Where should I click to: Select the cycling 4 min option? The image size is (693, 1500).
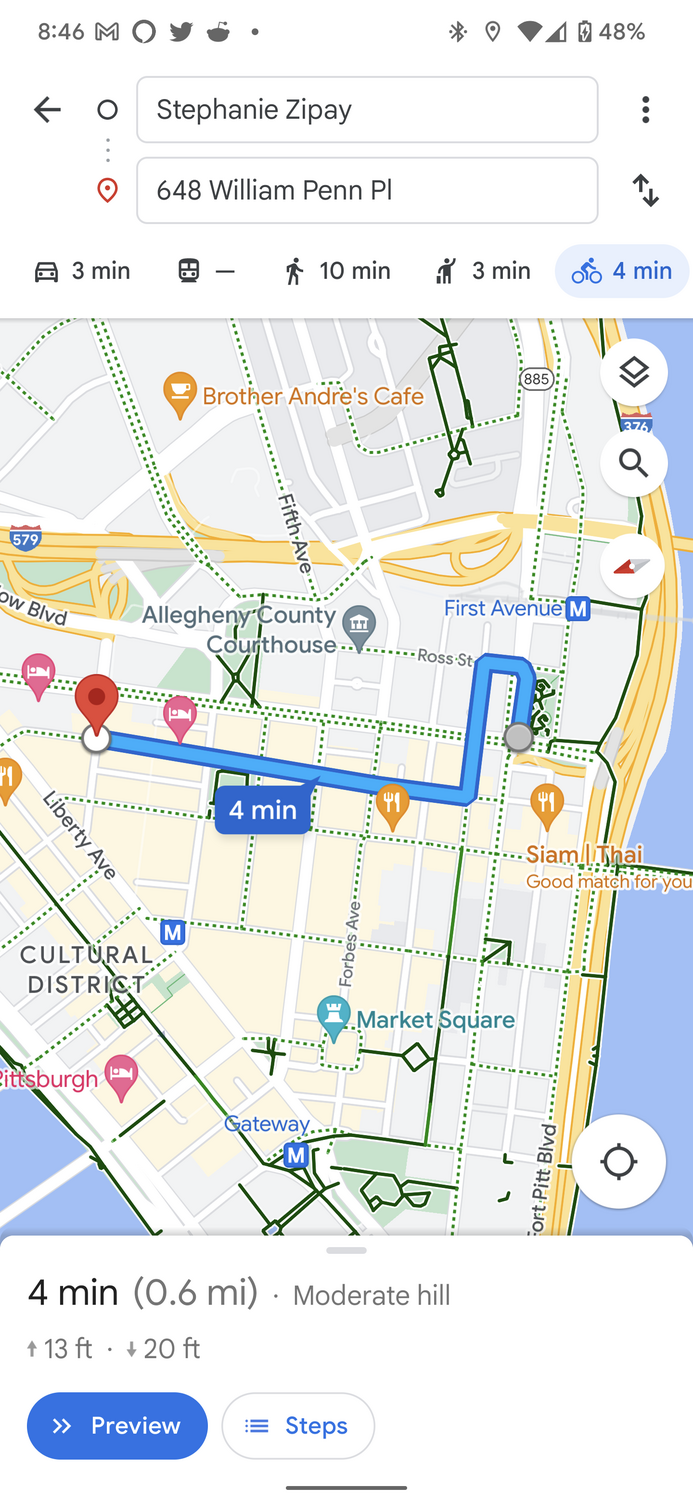(622, 271)
